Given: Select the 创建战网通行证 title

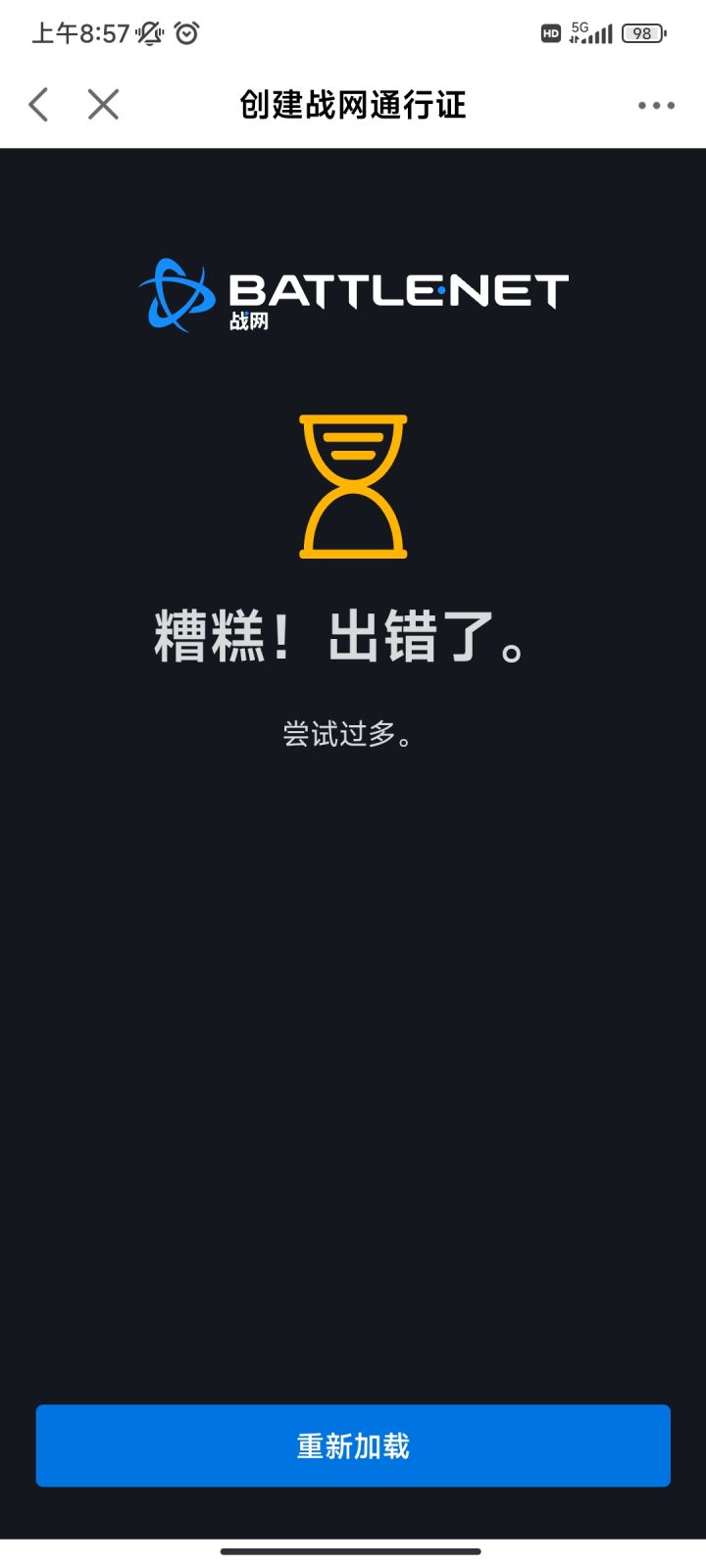Looking at the screenshot, I should (x=353, y=104).
